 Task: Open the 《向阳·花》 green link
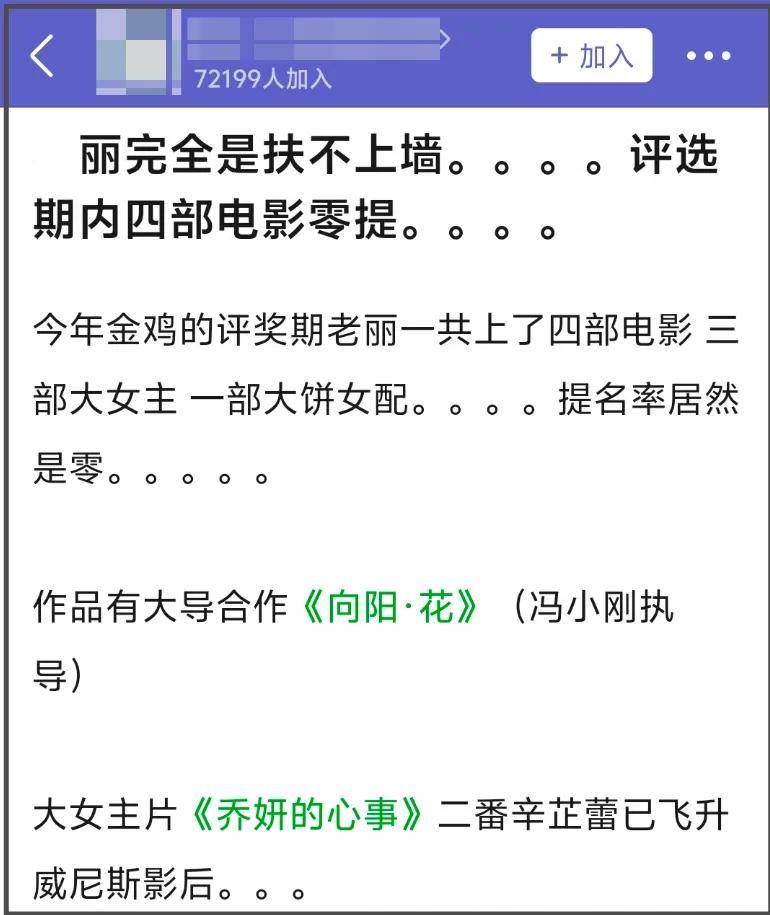392,607
